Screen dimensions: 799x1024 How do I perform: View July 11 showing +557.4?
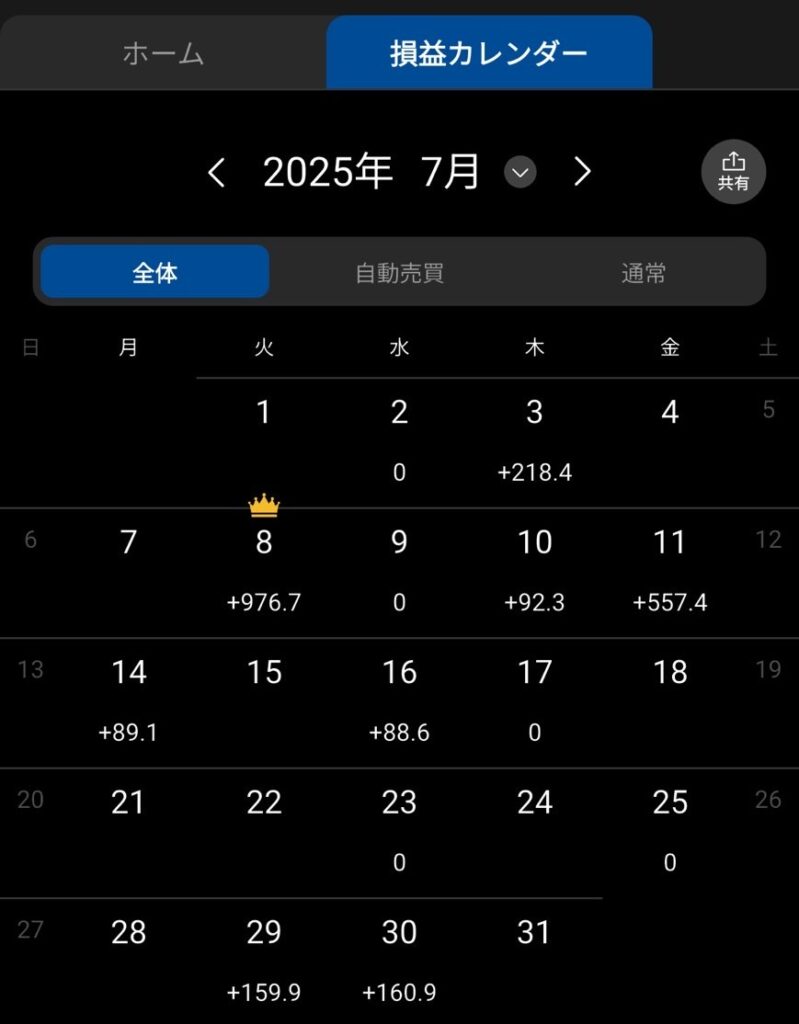point(669,570)
